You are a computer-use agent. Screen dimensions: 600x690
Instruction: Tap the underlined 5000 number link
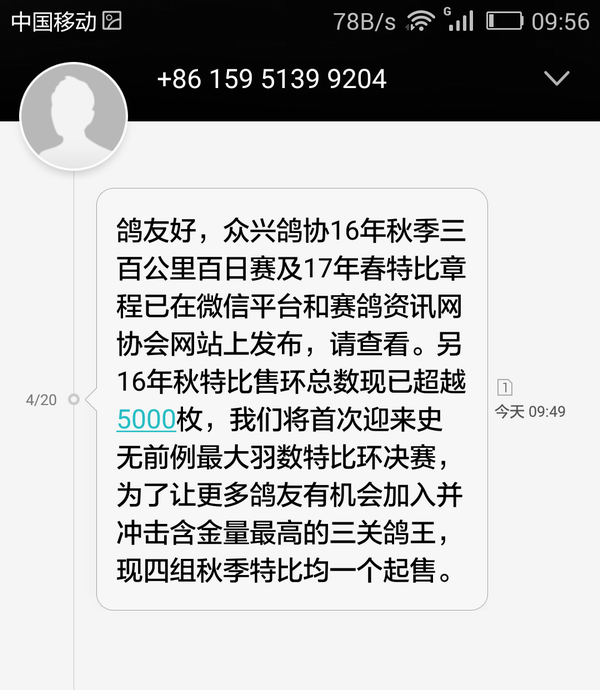146,418
